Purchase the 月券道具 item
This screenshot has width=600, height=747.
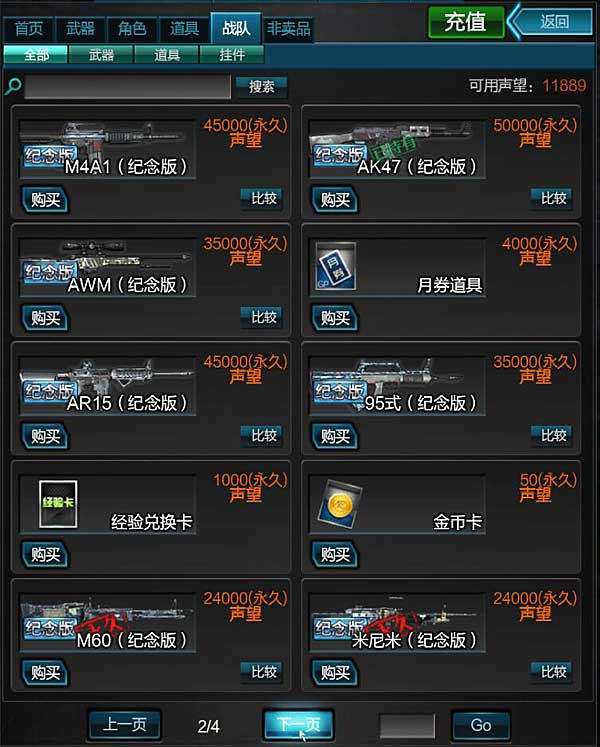pos(335,318)
